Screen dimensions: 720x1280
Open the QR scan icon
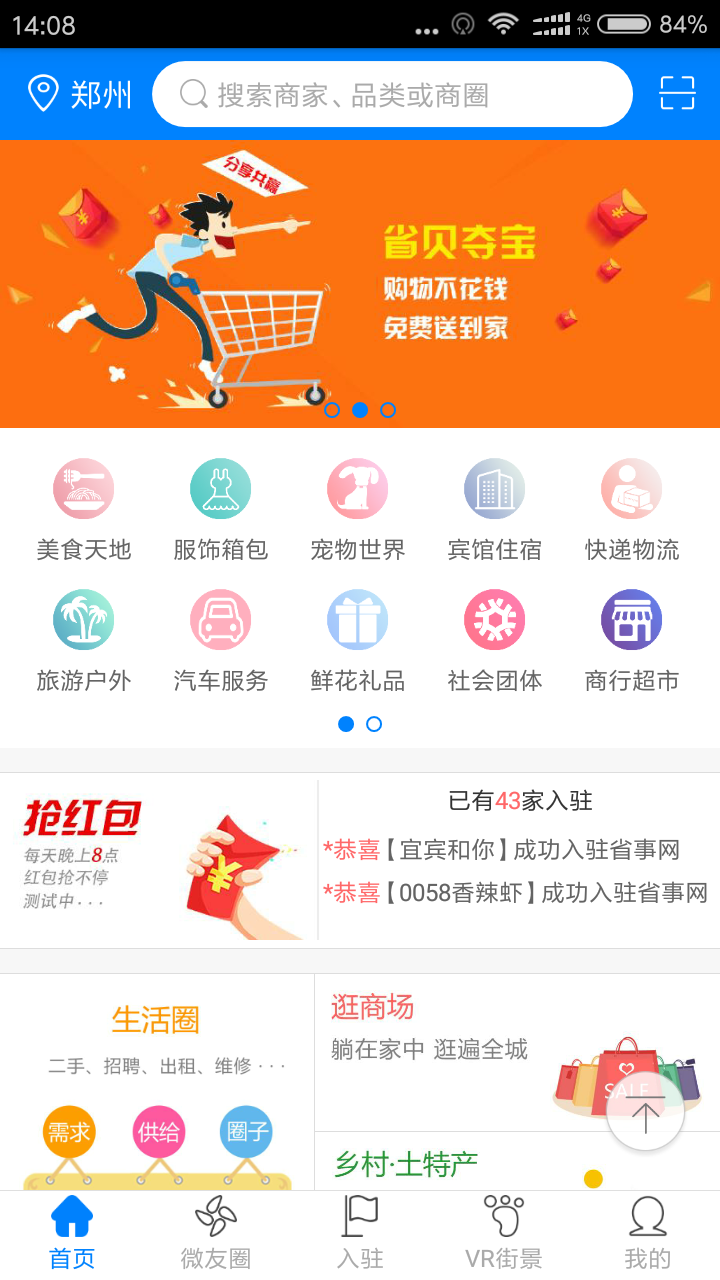click(x=677, y=93)
